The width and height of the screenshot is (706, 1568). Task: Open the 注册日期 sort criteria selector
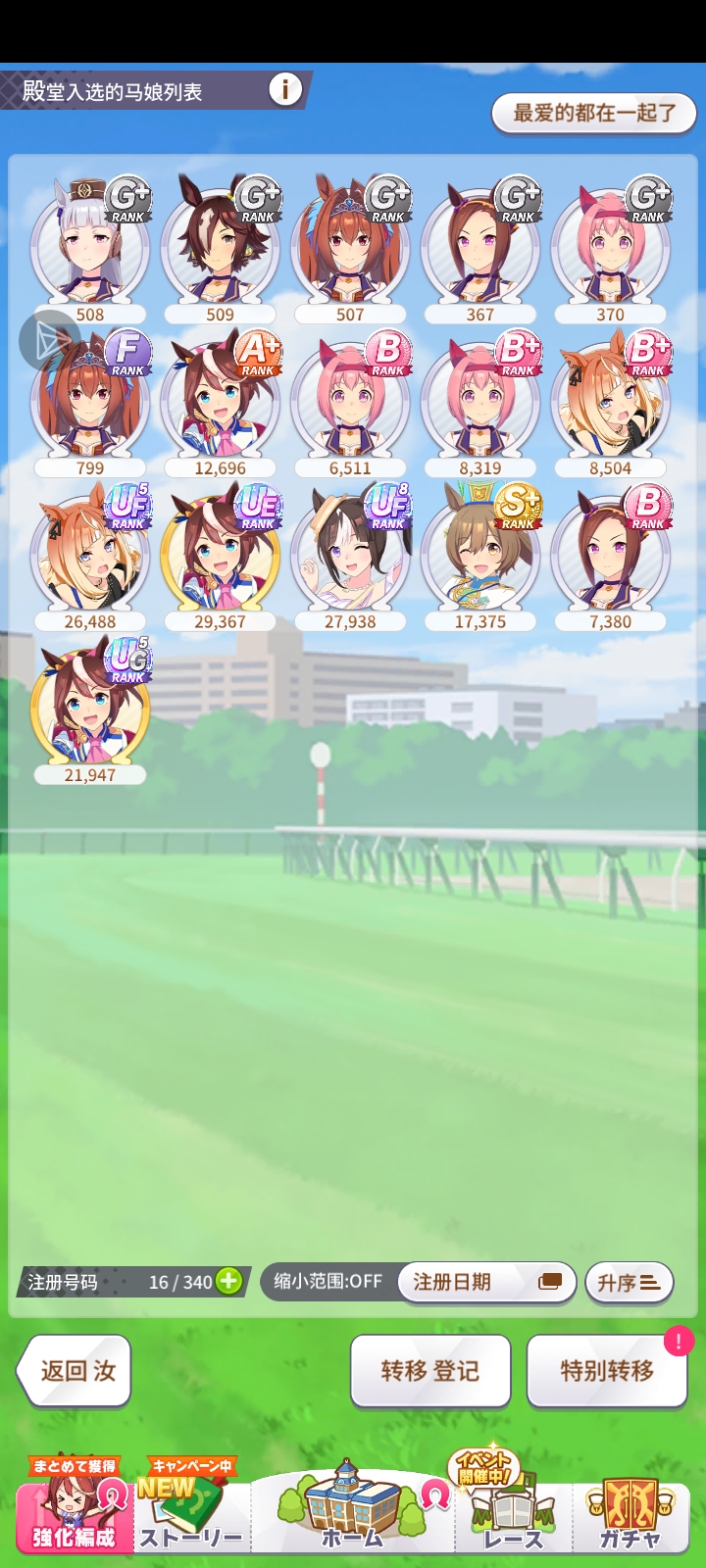[486, 1282]
